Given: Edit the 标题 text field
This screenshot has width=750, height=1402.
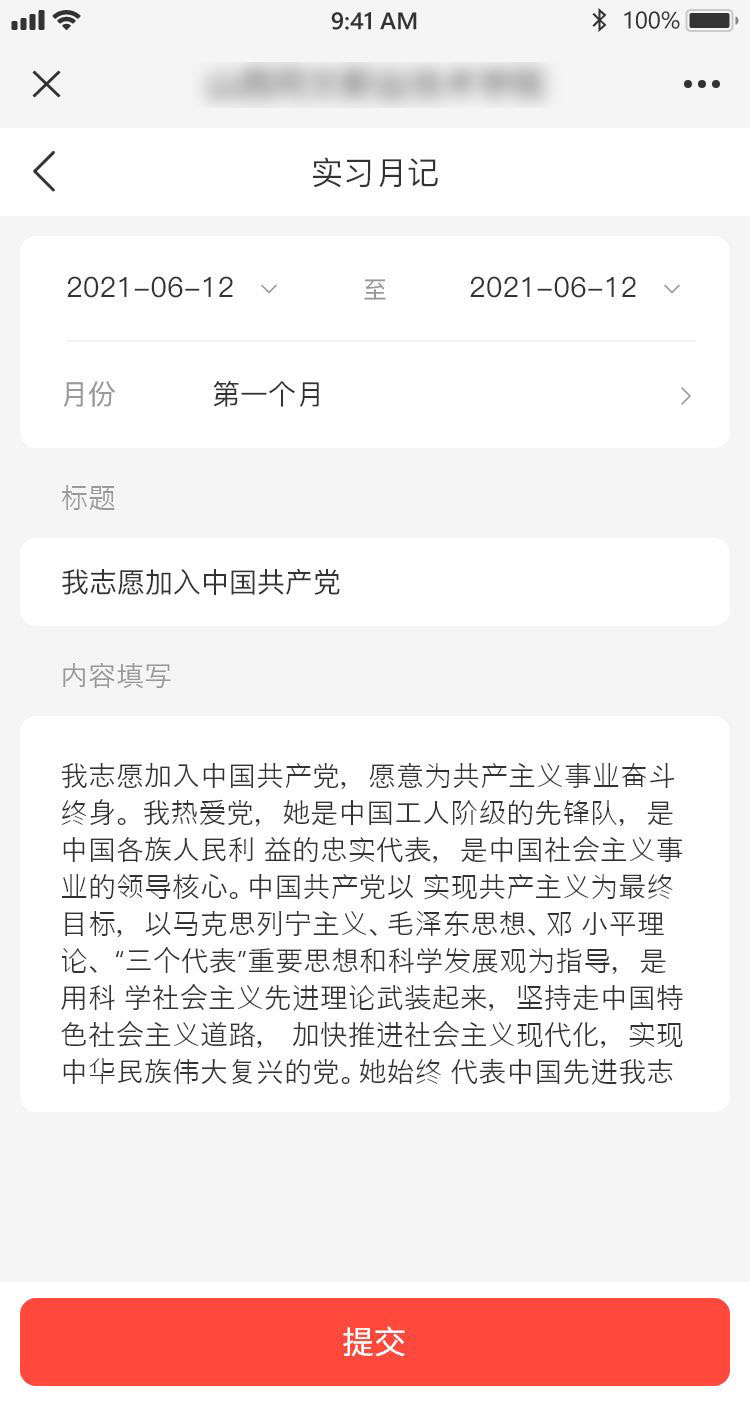Looking at the screenshot, I should 375,582.
